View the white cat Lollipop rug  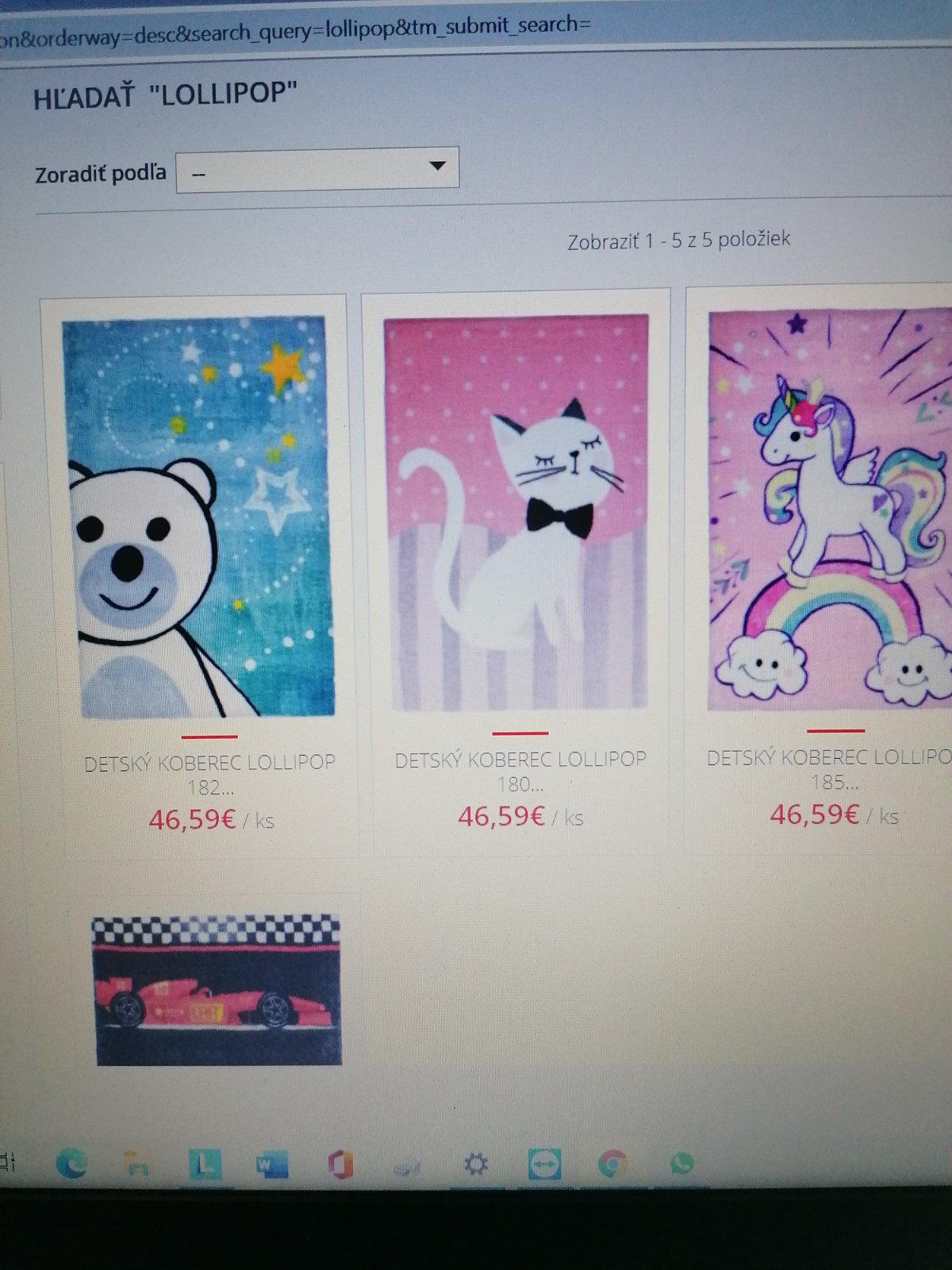click(516, 512)
